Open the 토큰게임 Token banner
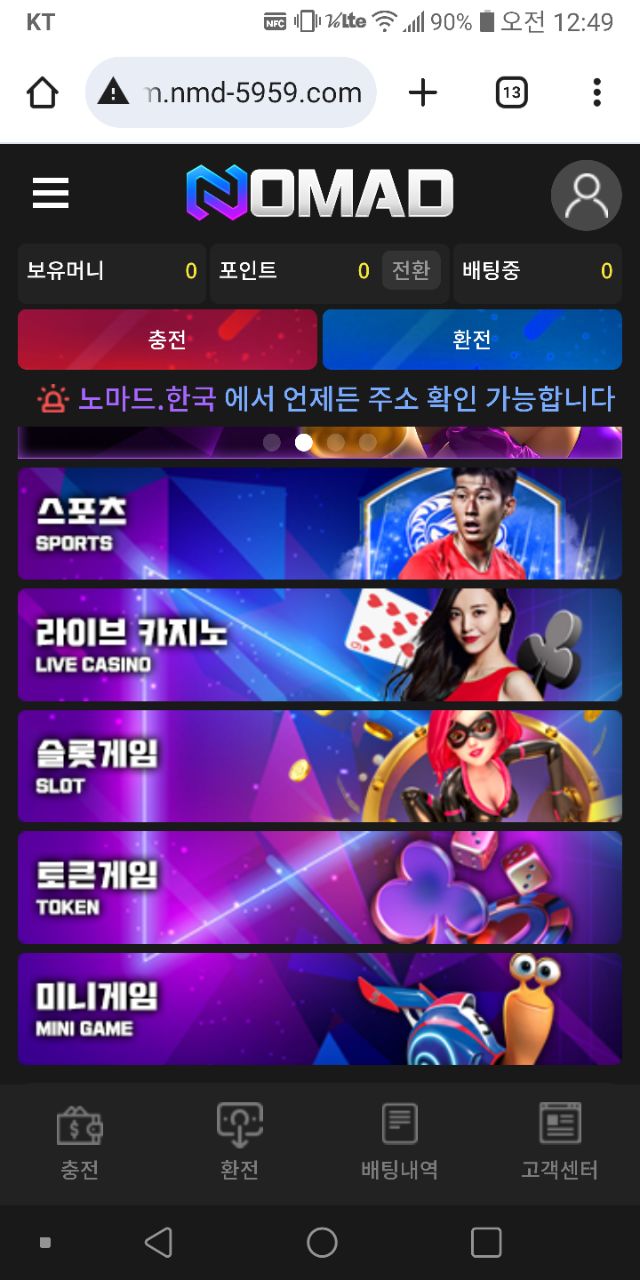The height and width of the screenshot is (1280, 640). tap(320, 888)
